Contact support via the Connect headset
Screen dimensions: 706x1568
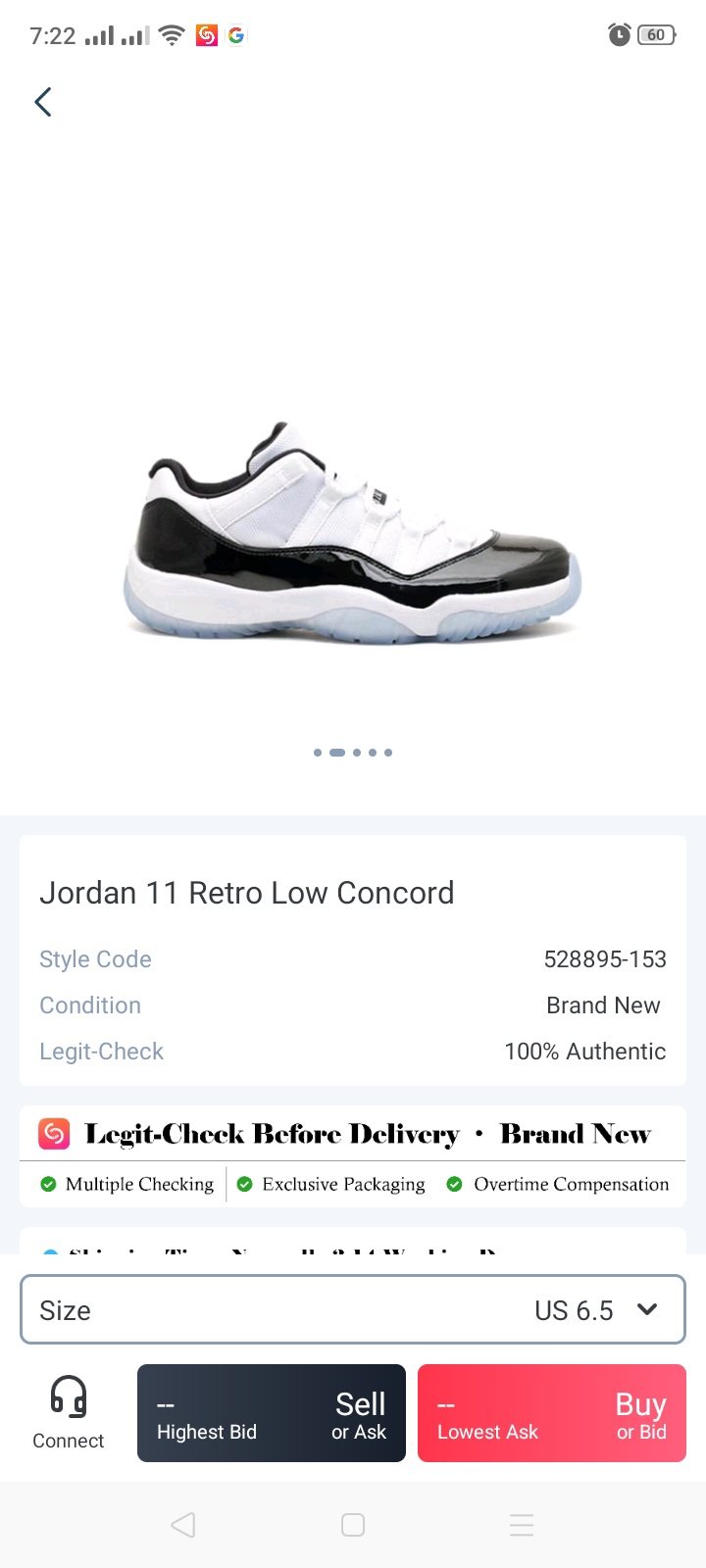coord(68,1411)
